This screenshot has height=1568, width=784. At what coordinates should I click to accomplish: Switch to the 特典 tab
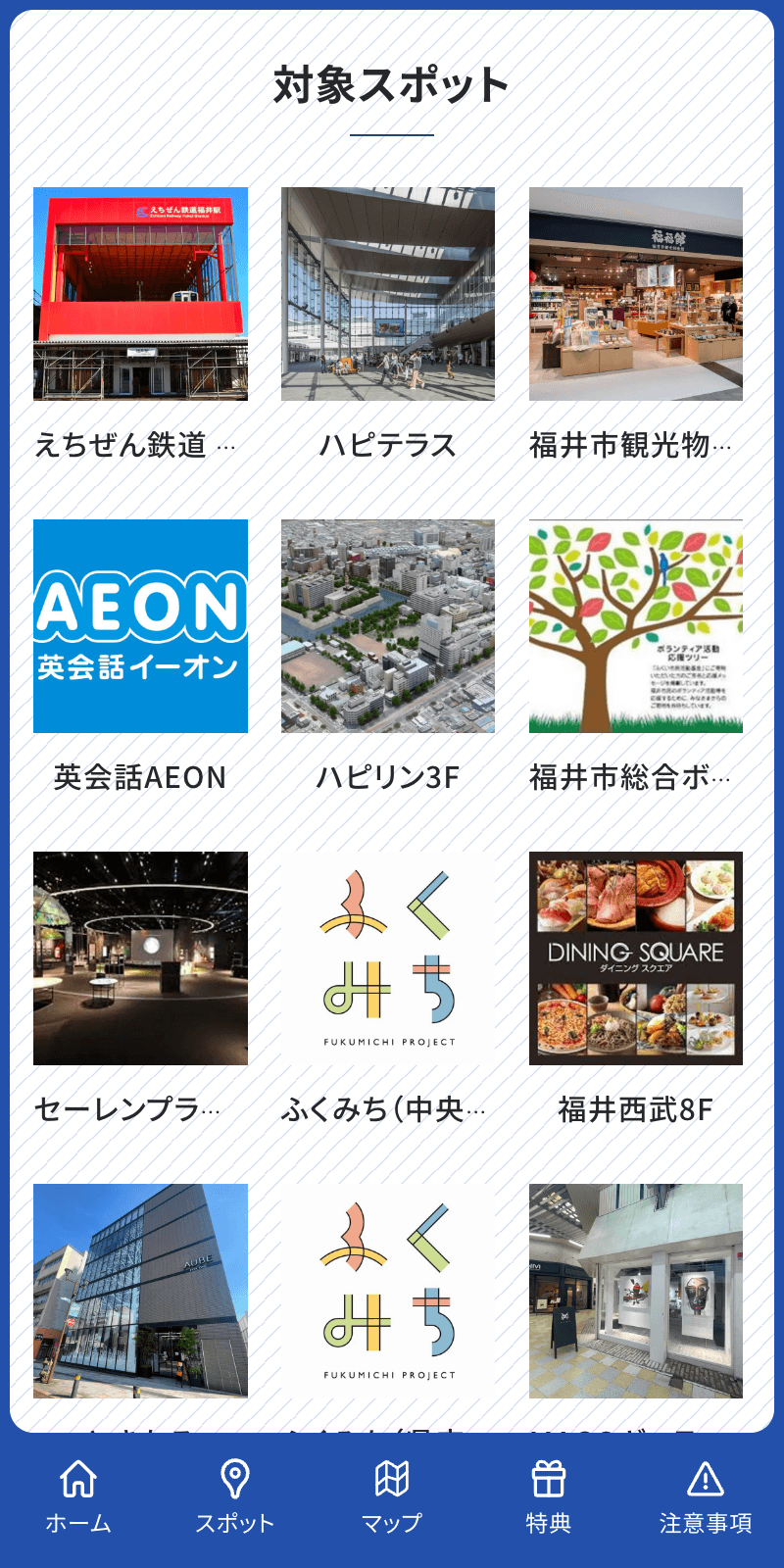pyautogui.click(x=549, y=1497)
